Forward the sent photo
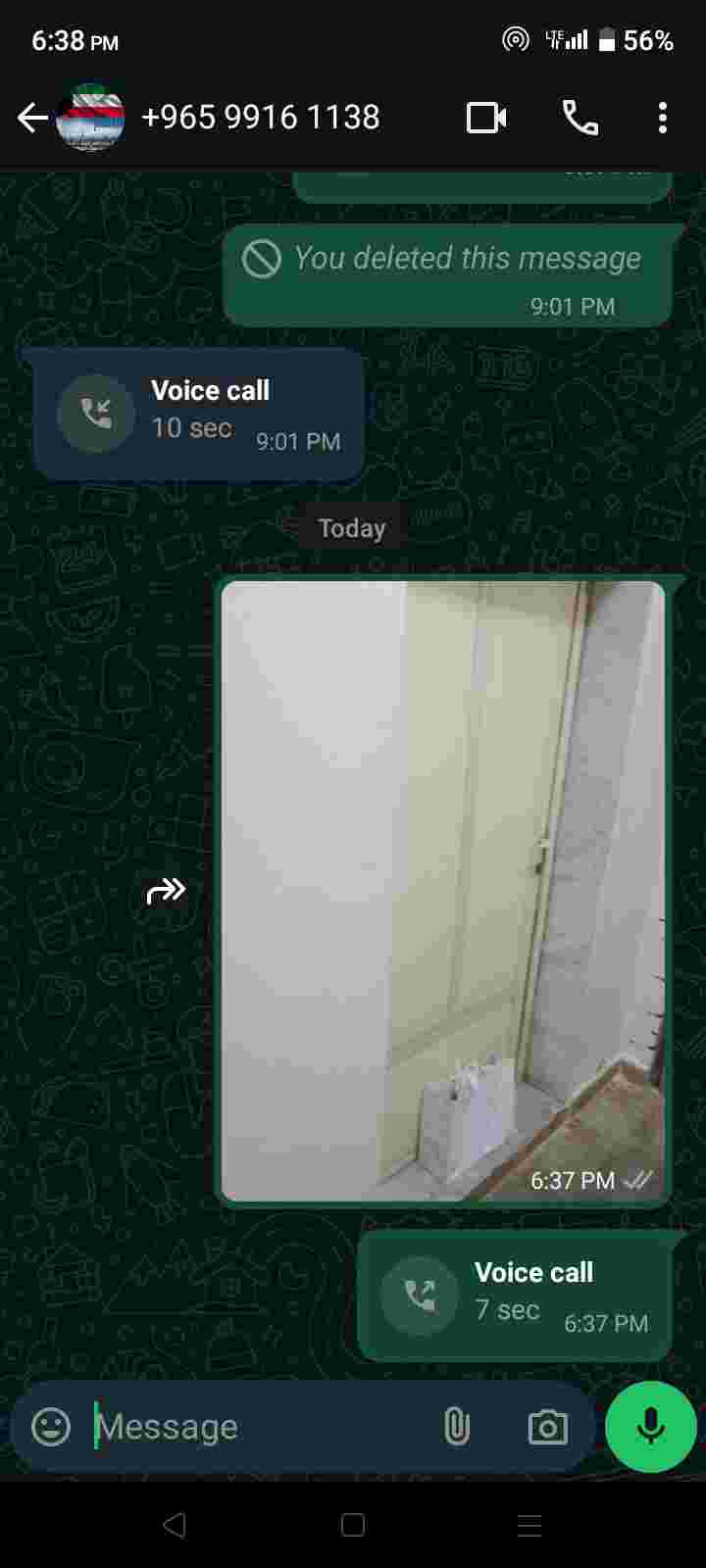Screen dimensions: 706x1568 coord(166,891)
